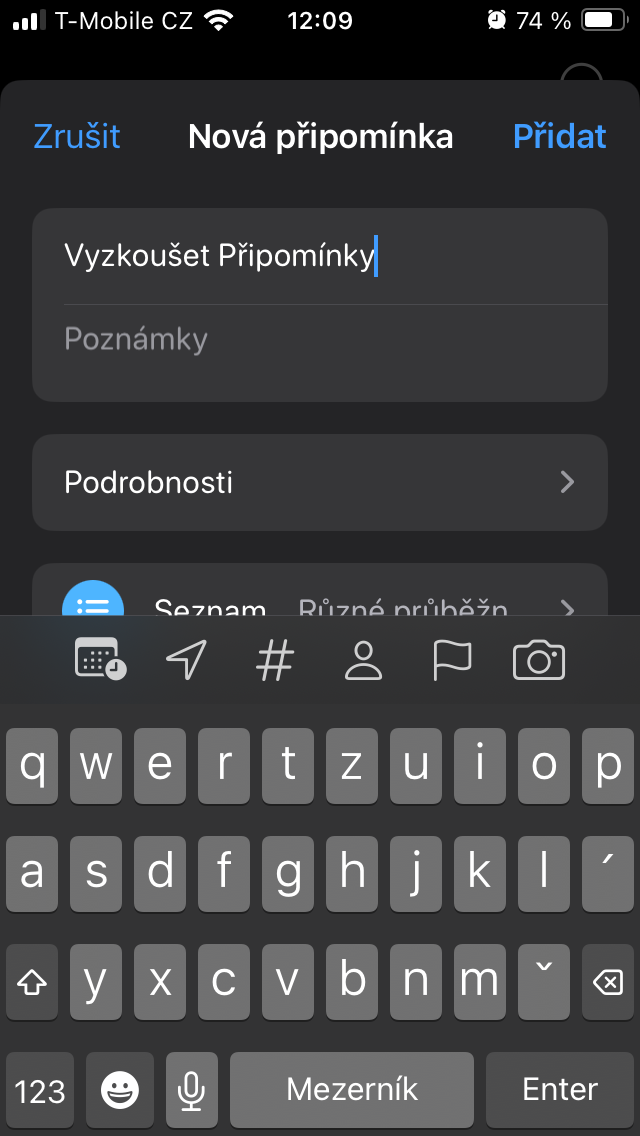Add the reminder with Přidat
The image size is (640, 1136).
[559, 136]
